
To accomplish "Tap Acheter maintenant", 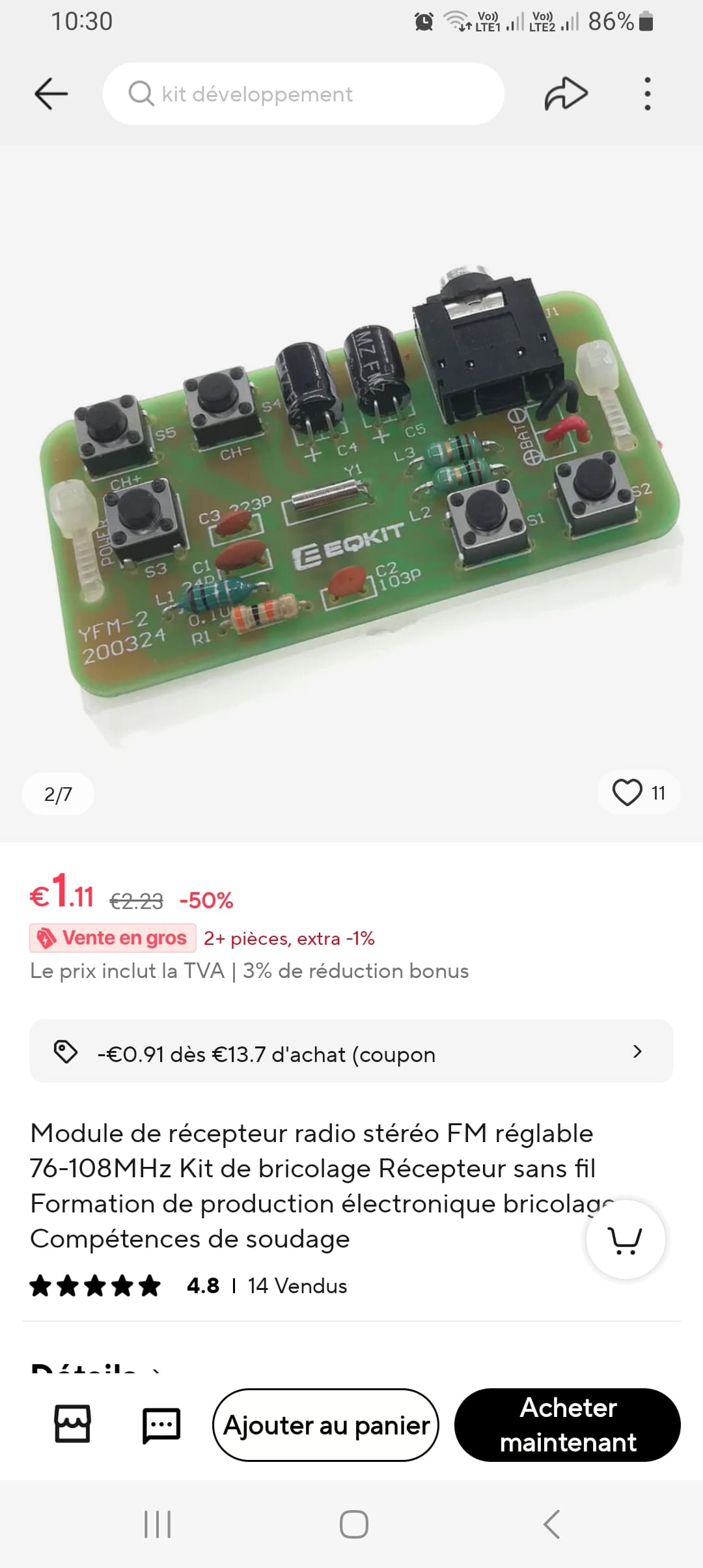I will click(568, 1425).
